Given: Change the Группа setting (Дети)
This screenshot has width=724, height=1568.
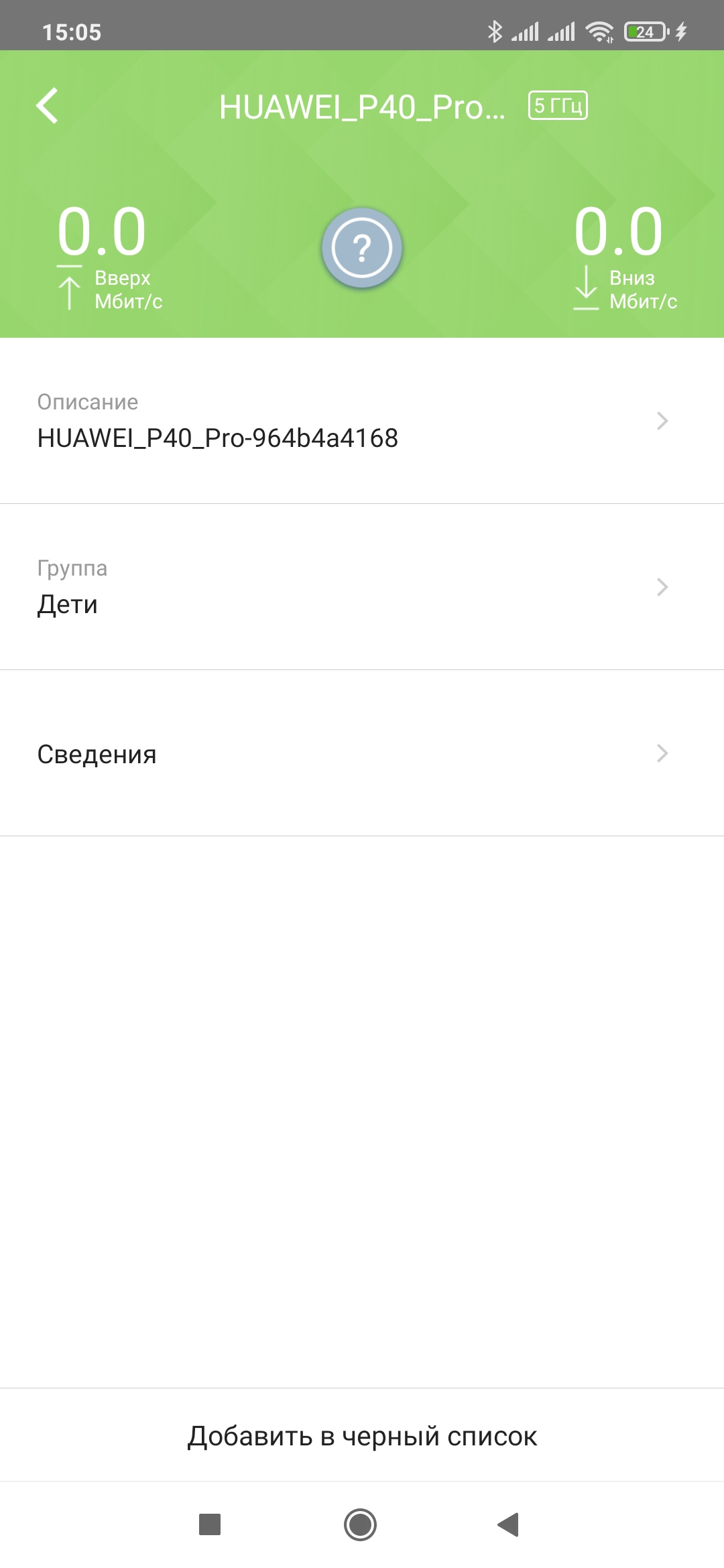Looking at the screenshot, I should tap(362, 587).
